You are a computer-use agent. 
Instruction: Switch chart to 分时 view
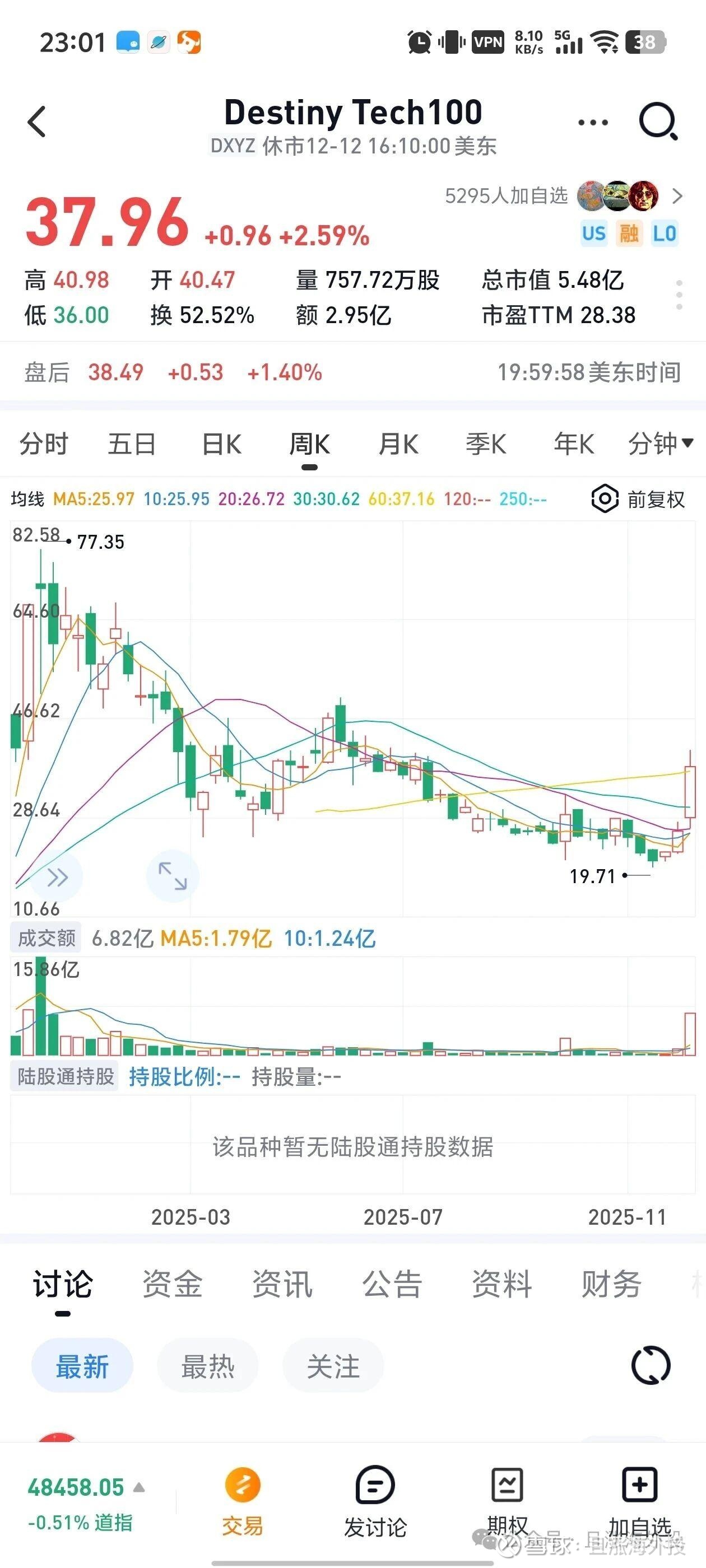pyautogui.click(x=43, y=444)
